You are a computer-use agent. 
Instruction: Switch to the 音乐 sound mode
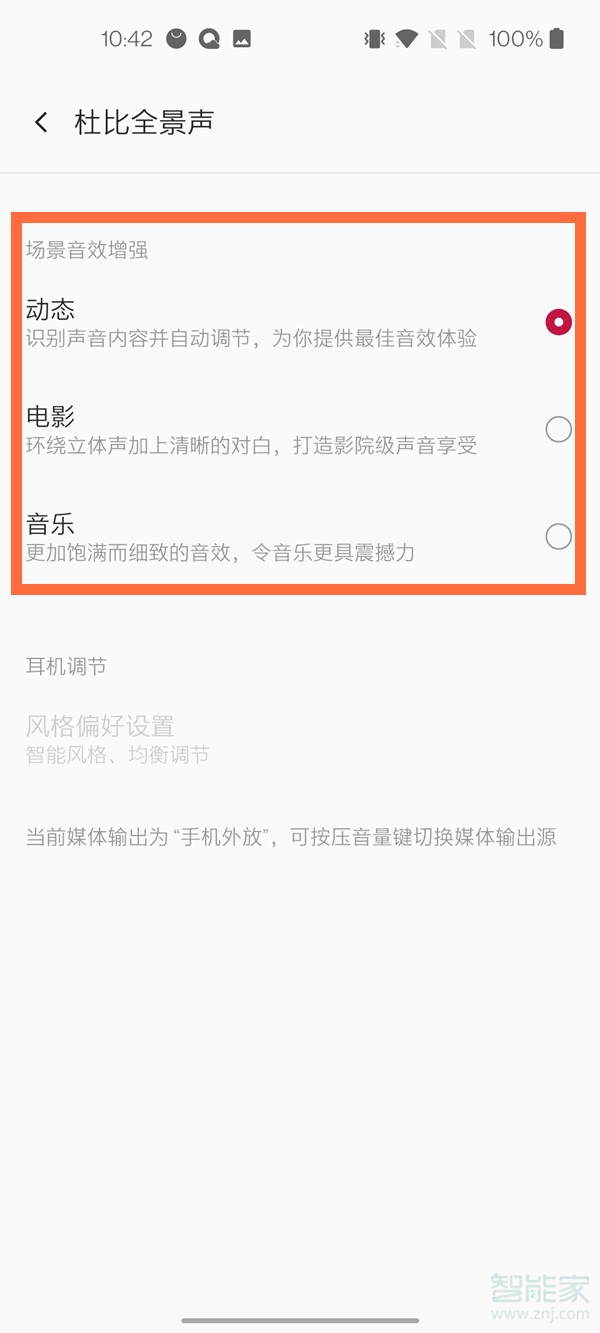pyautogui.click(x=299, y=536)
